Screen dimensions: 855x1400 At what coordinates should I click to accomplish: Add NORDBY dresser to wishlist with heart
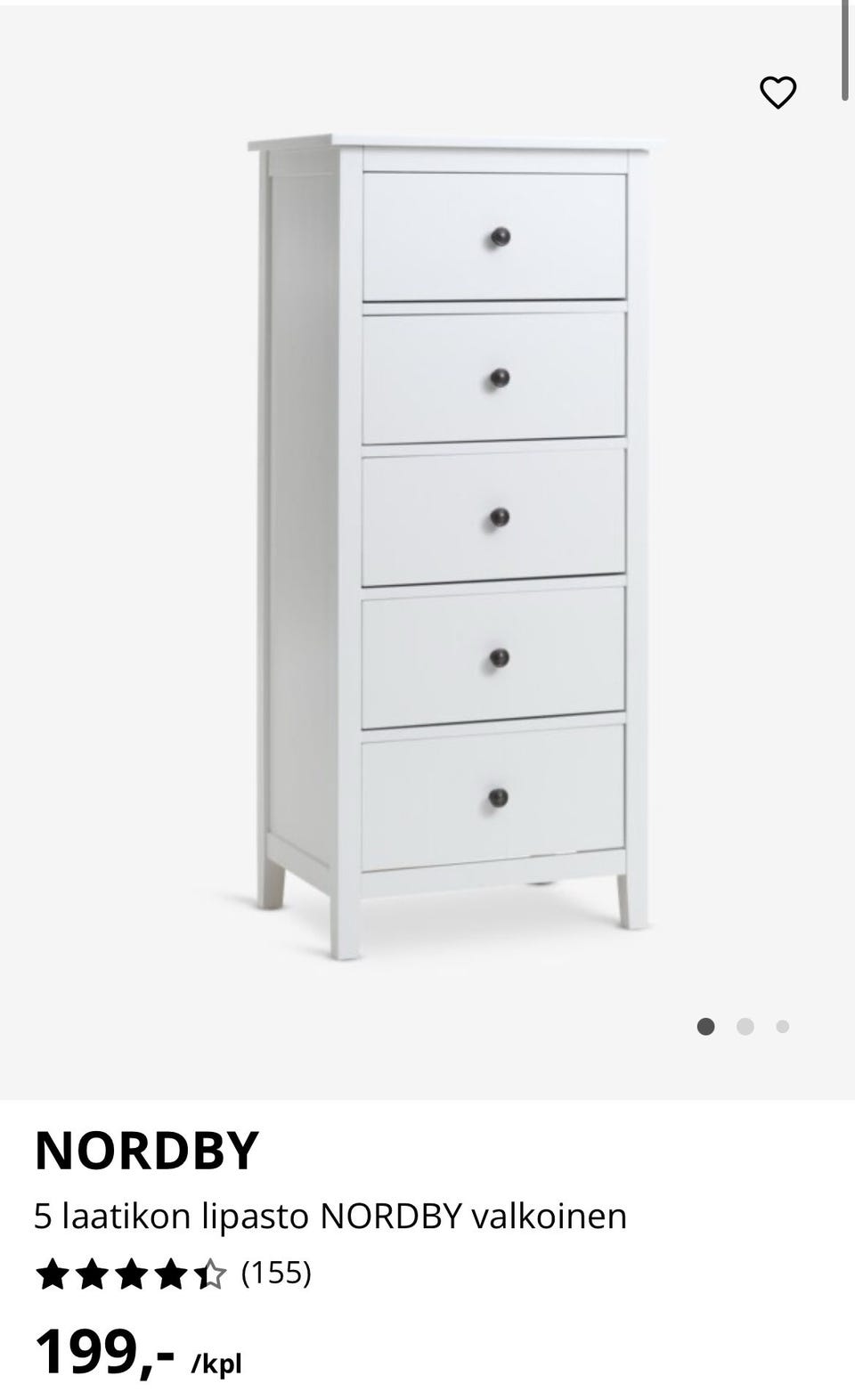pyautogui.click(x=778, y=93)
